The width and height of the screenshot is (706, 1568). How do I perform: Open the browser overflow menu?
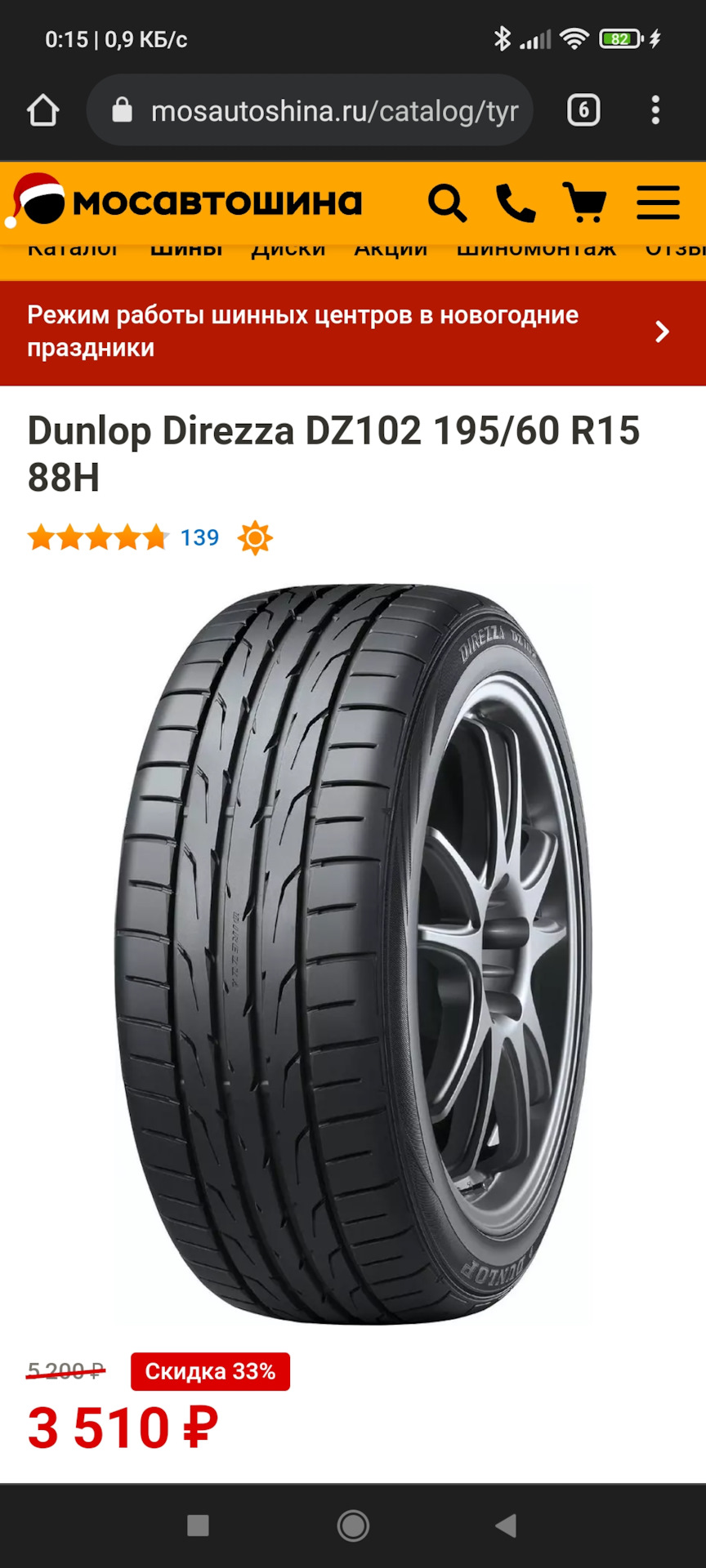click(x=655, y=110)
